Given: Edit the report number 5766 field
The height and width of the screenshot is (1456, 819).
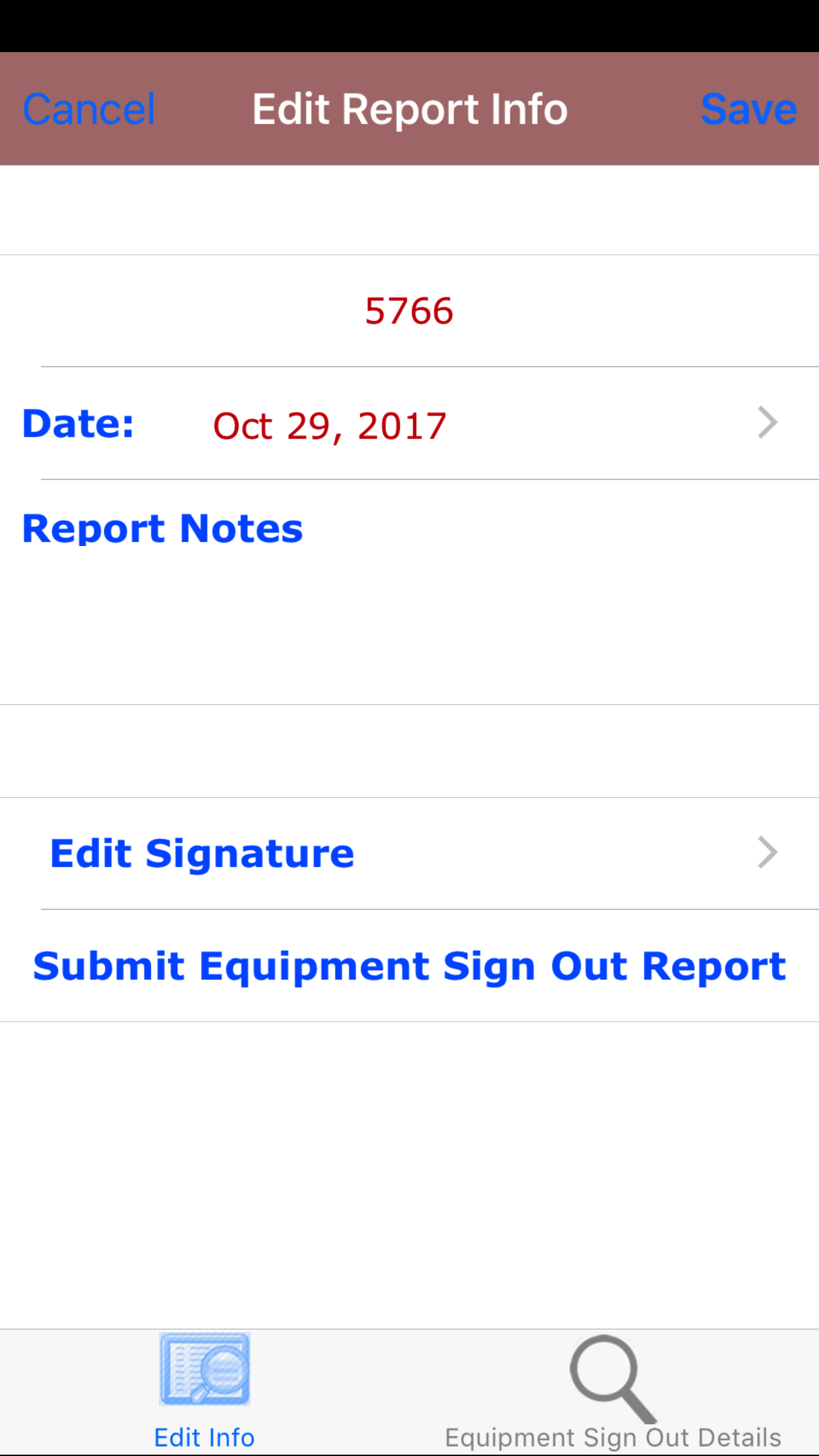Looking at the screenshot, I should pos(409,311).
